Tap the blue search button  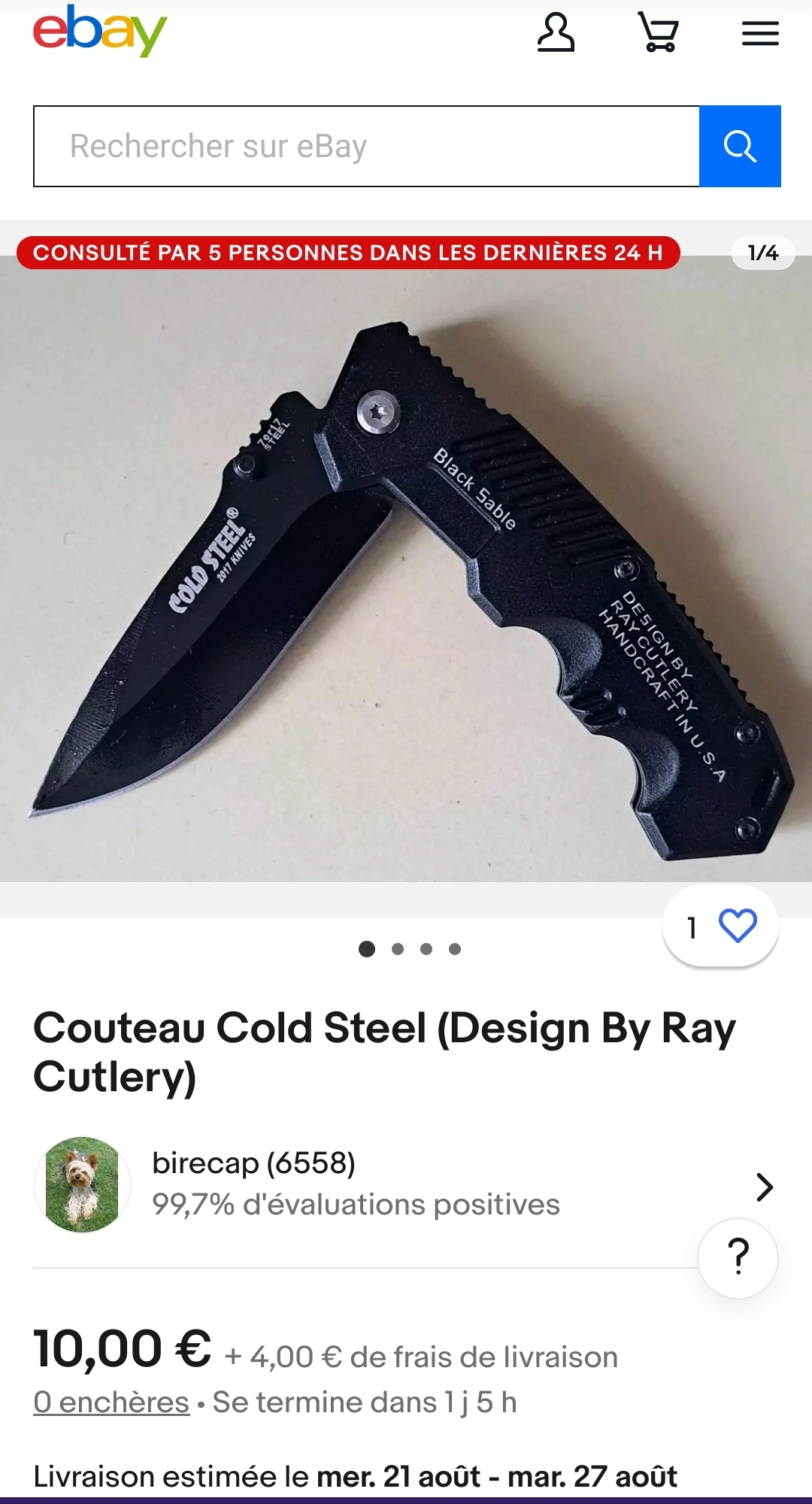740,147
